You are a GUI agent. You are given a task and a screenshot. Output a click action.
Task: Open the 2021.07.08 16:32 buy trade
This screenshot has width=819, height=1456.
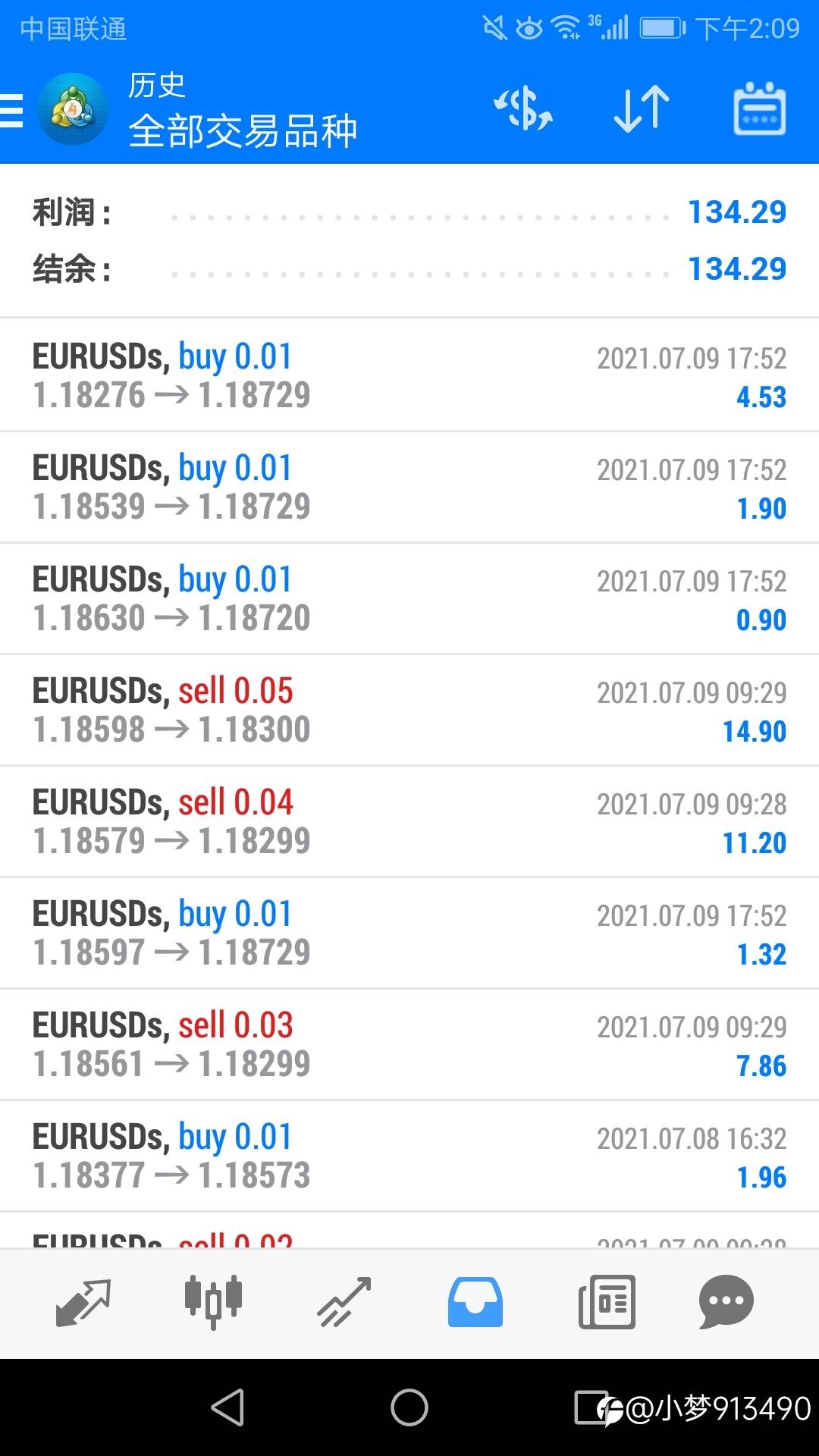click(x=409, y=1156)
